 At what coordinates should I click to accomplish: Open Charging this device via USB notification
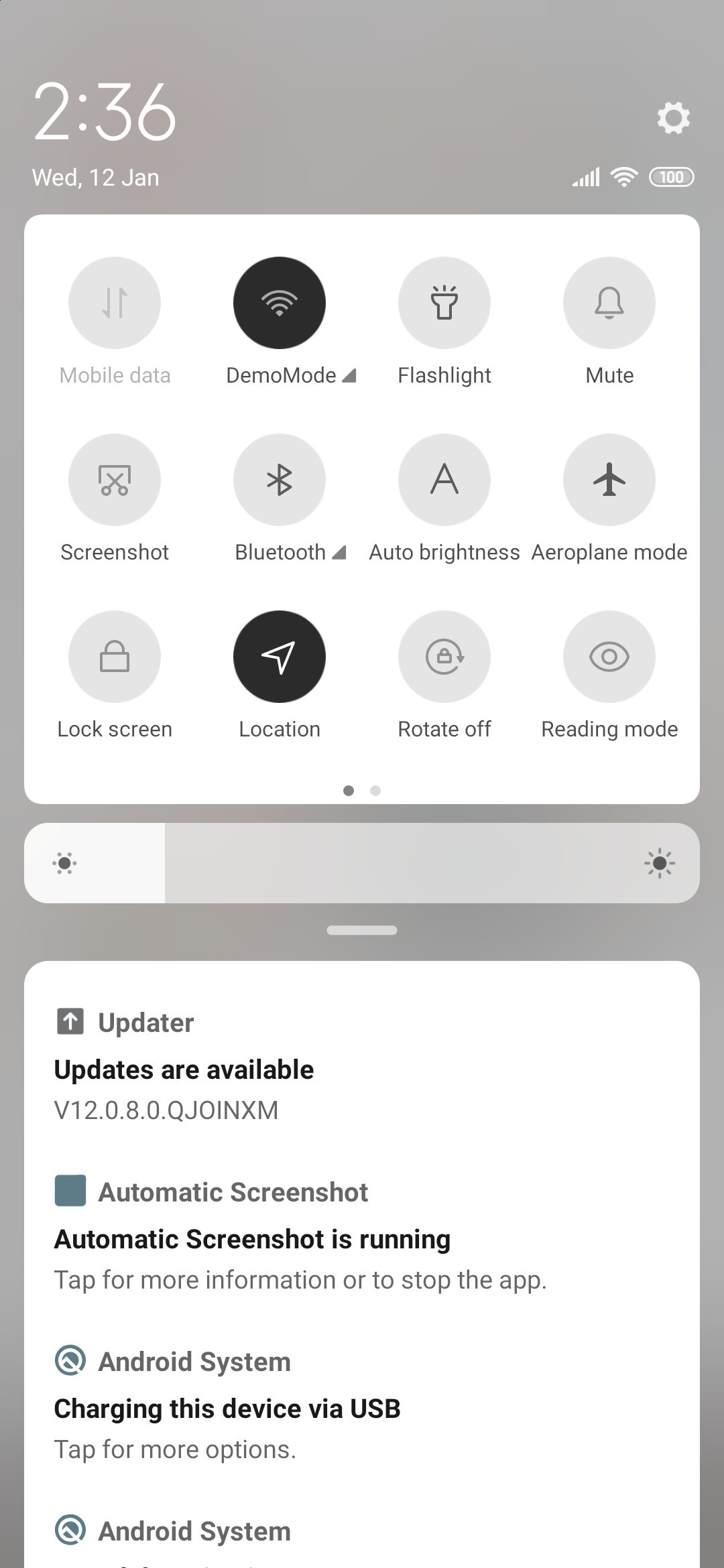pyautogui.click(x=362, y=1404)
